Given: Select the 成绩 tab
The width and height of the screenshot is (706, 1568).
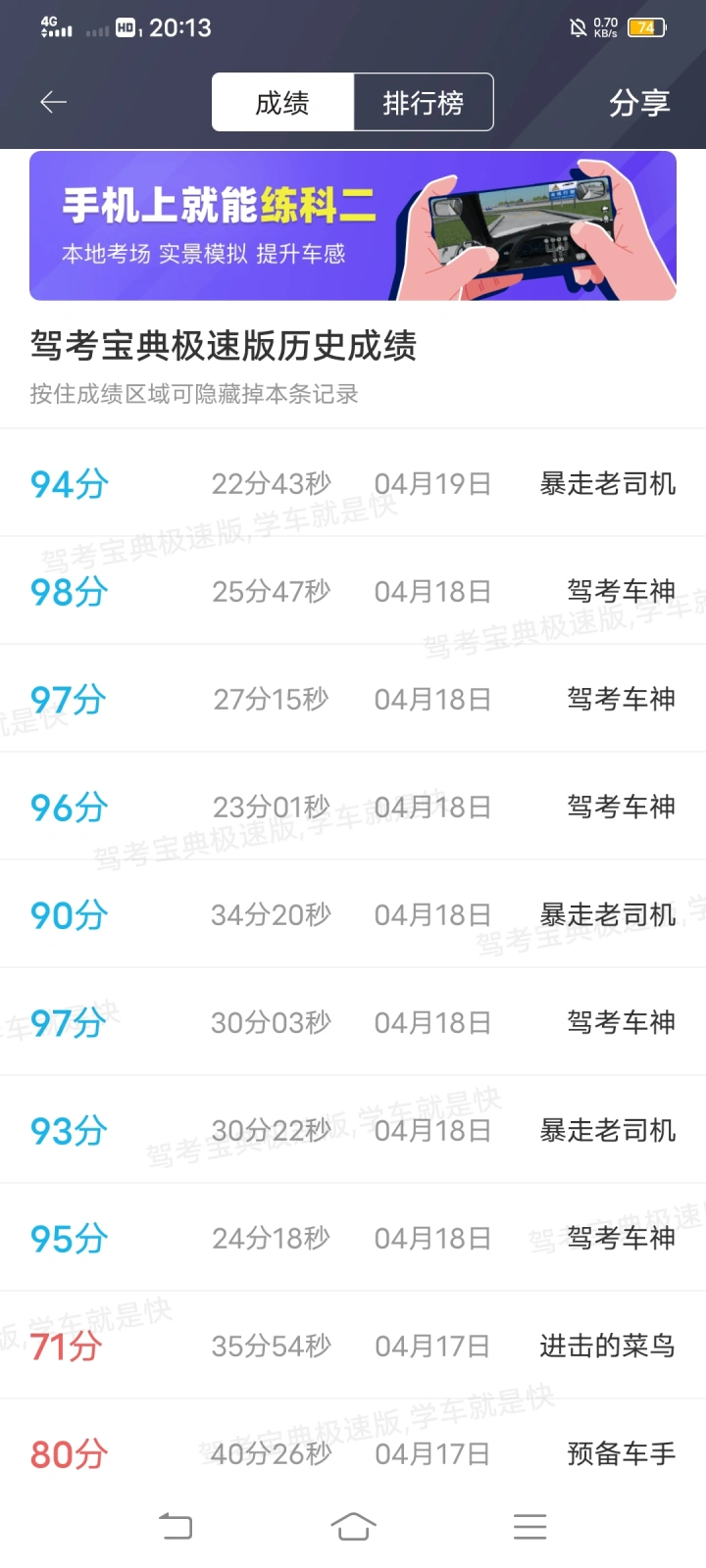Looking at the screenshot, I should 282,102.
